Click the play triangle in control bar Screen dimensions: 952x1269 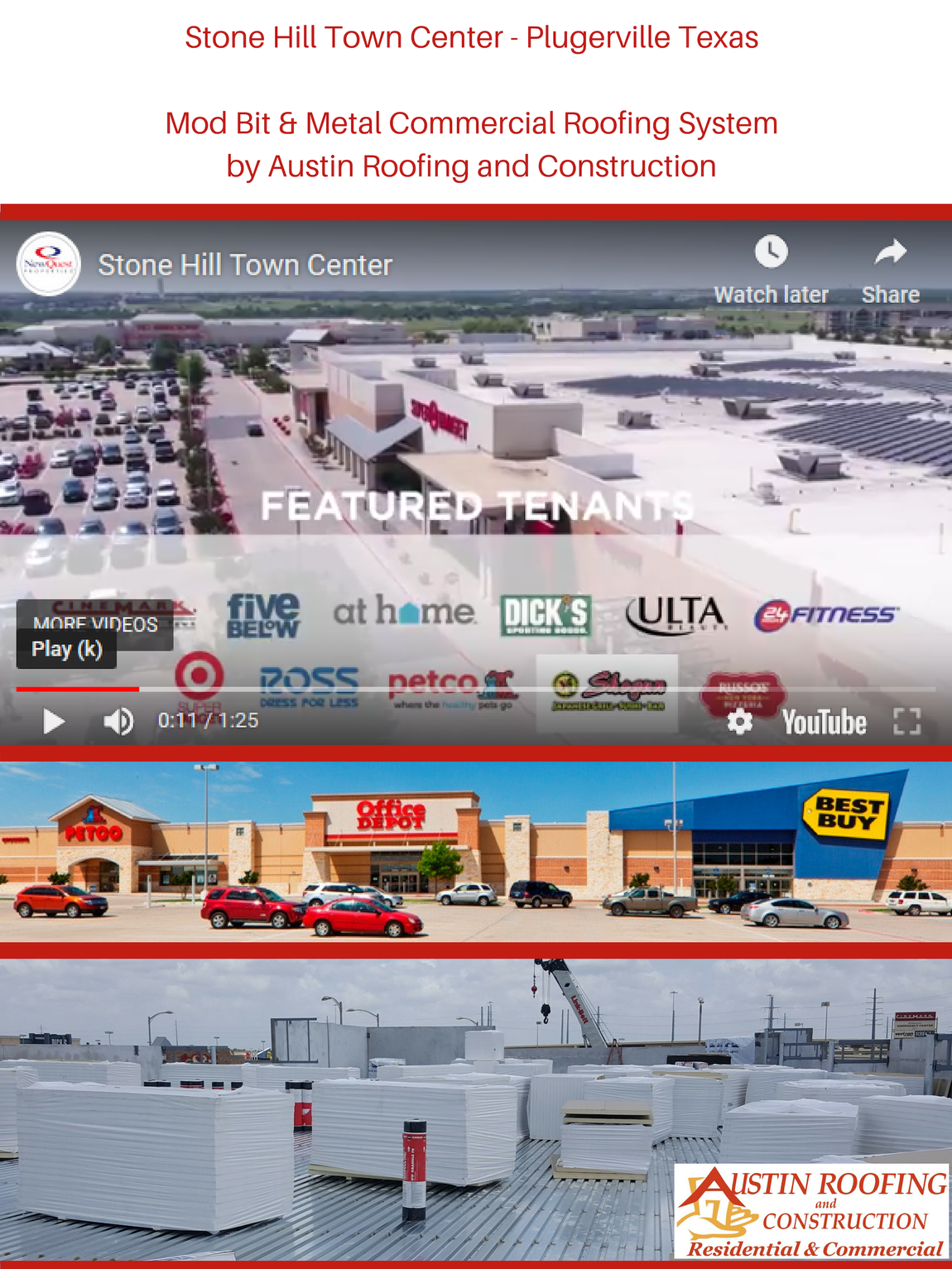click(x=53, y=721)
